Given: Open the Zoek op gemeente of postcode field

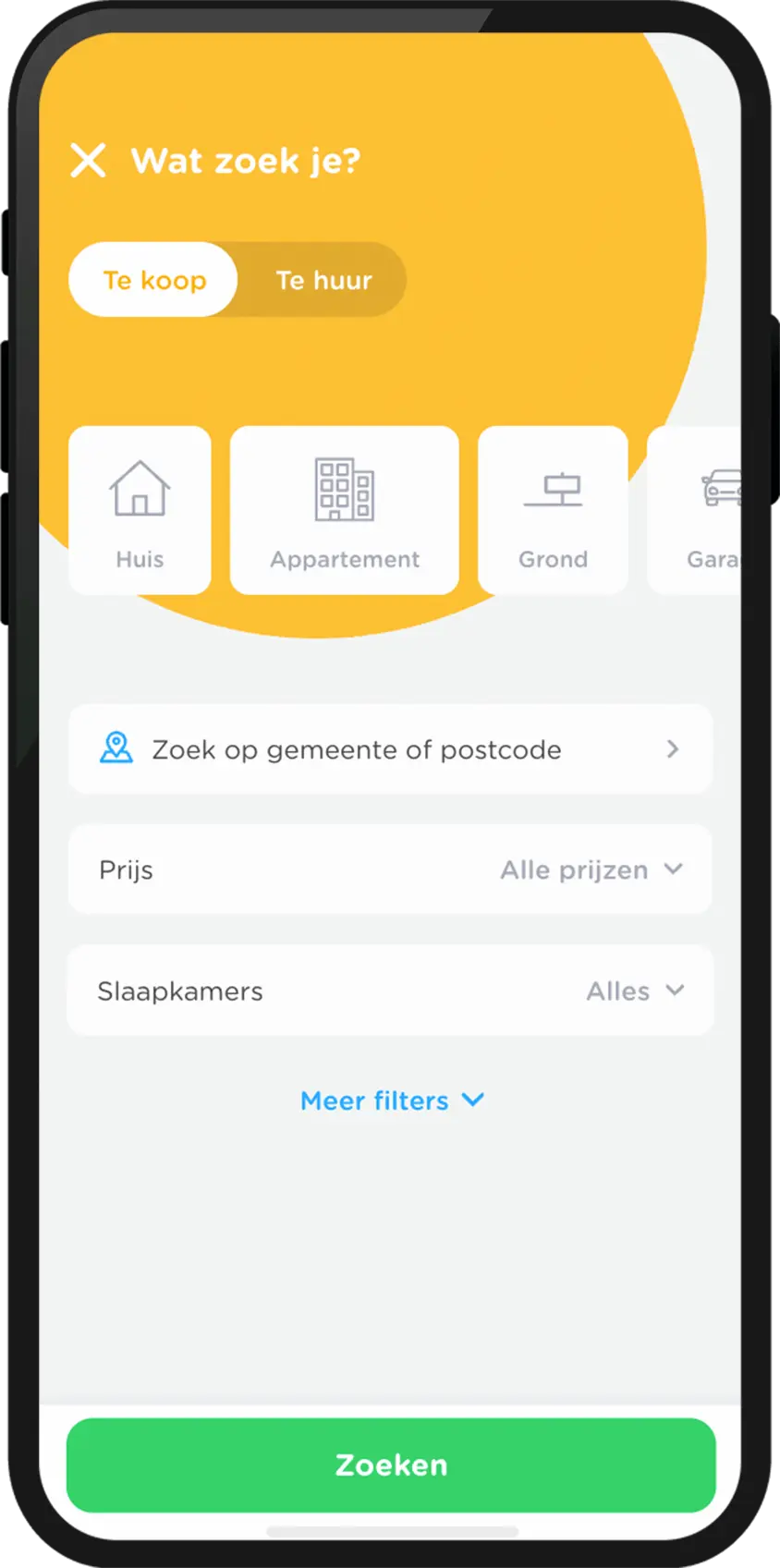Looking at the screenshot, I should pyautogui.click(x=390, y=749).
